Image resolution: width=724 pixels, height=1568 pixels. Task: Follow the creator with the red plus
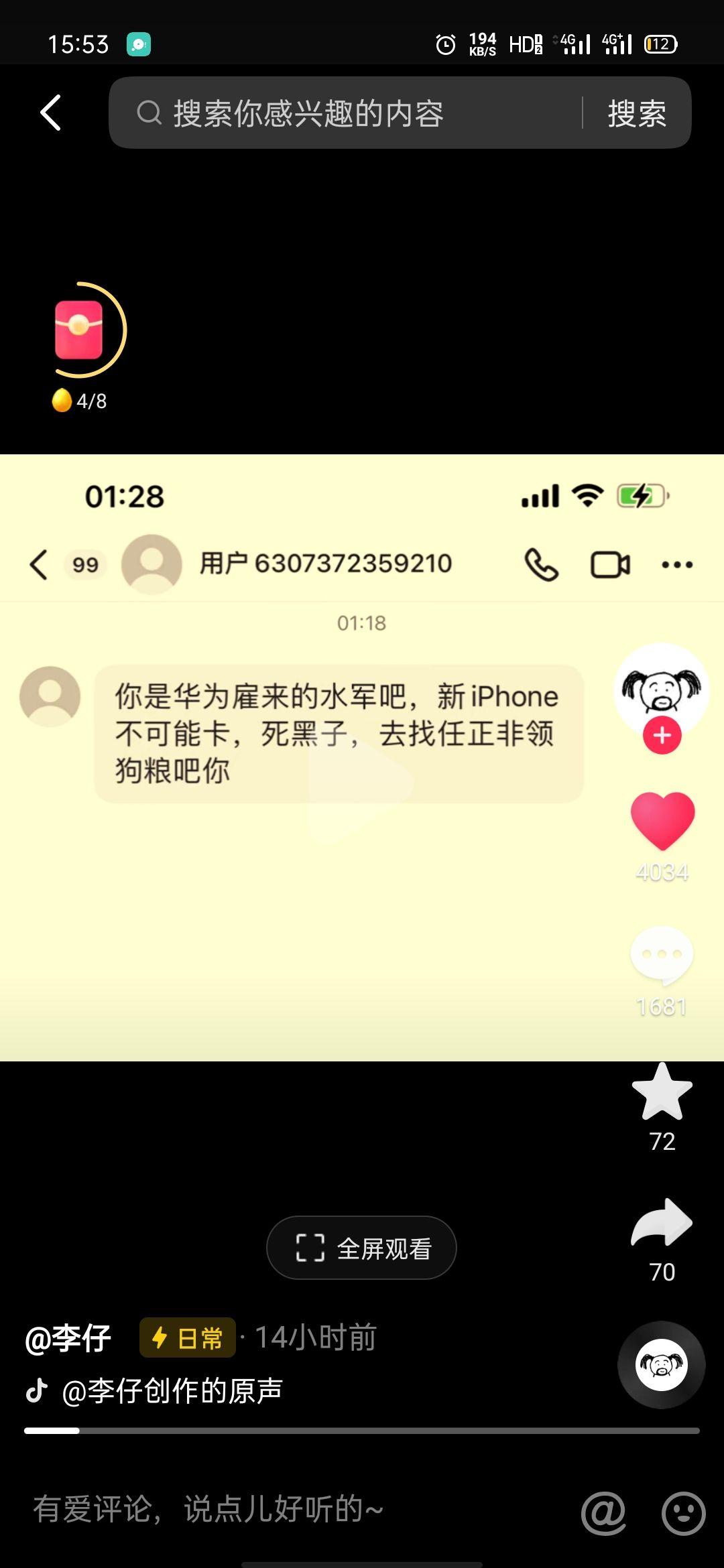[662, 735]
